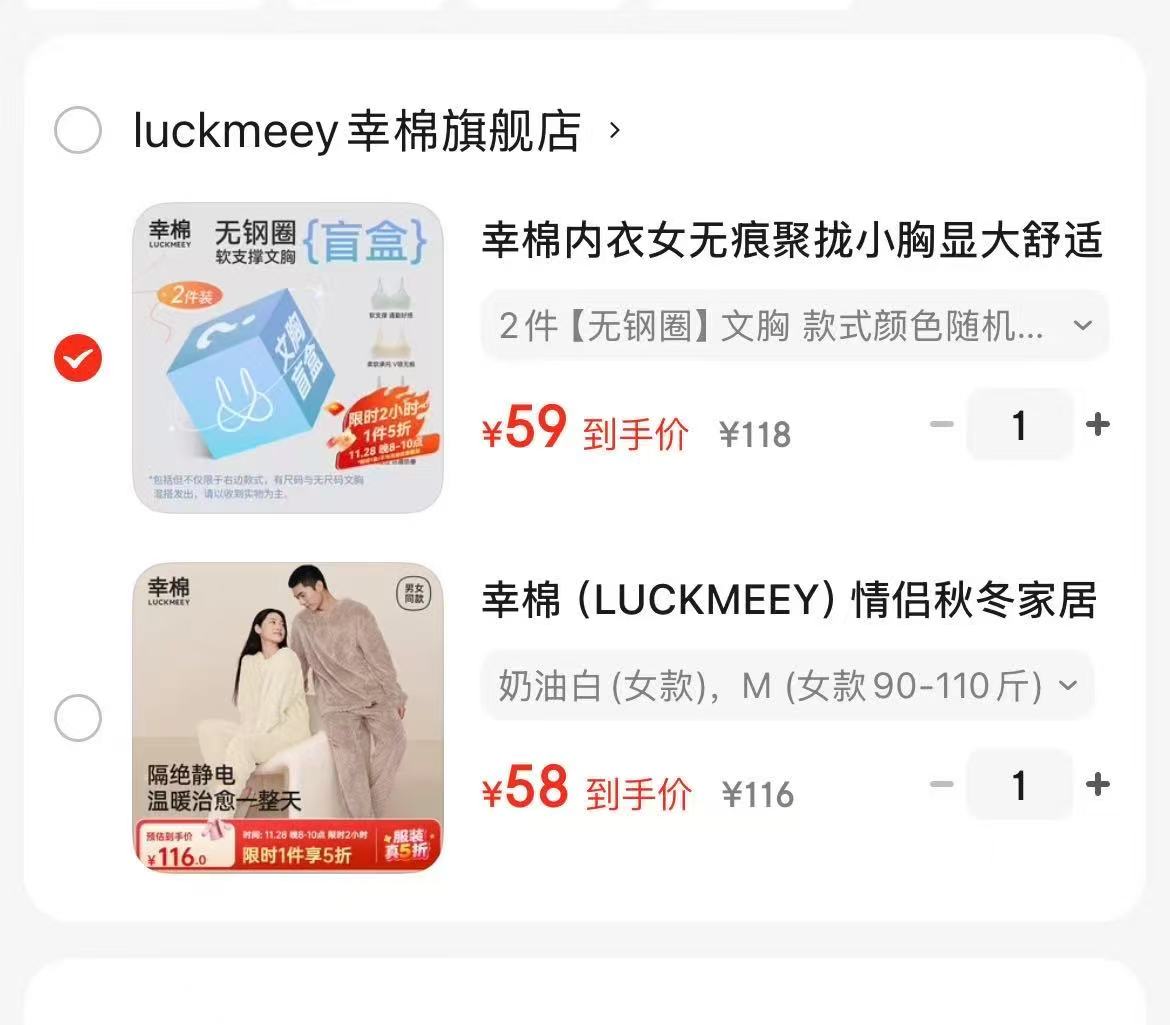
Task: Open the couple pajamas product image
Action: [x=288, y=718]
